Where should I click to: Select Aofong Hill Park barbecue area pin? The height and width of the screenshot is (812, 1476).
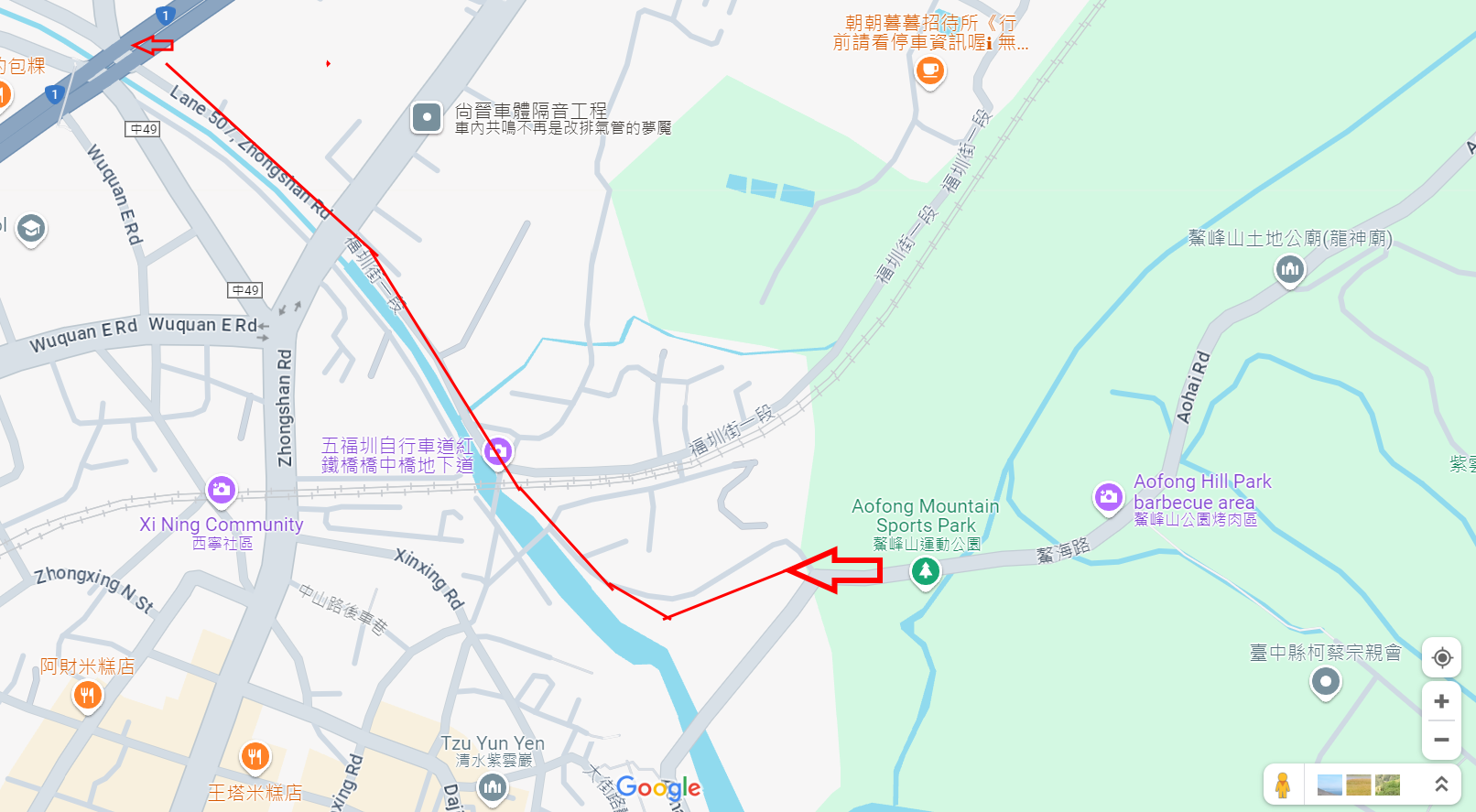[x=1108, y=497]
